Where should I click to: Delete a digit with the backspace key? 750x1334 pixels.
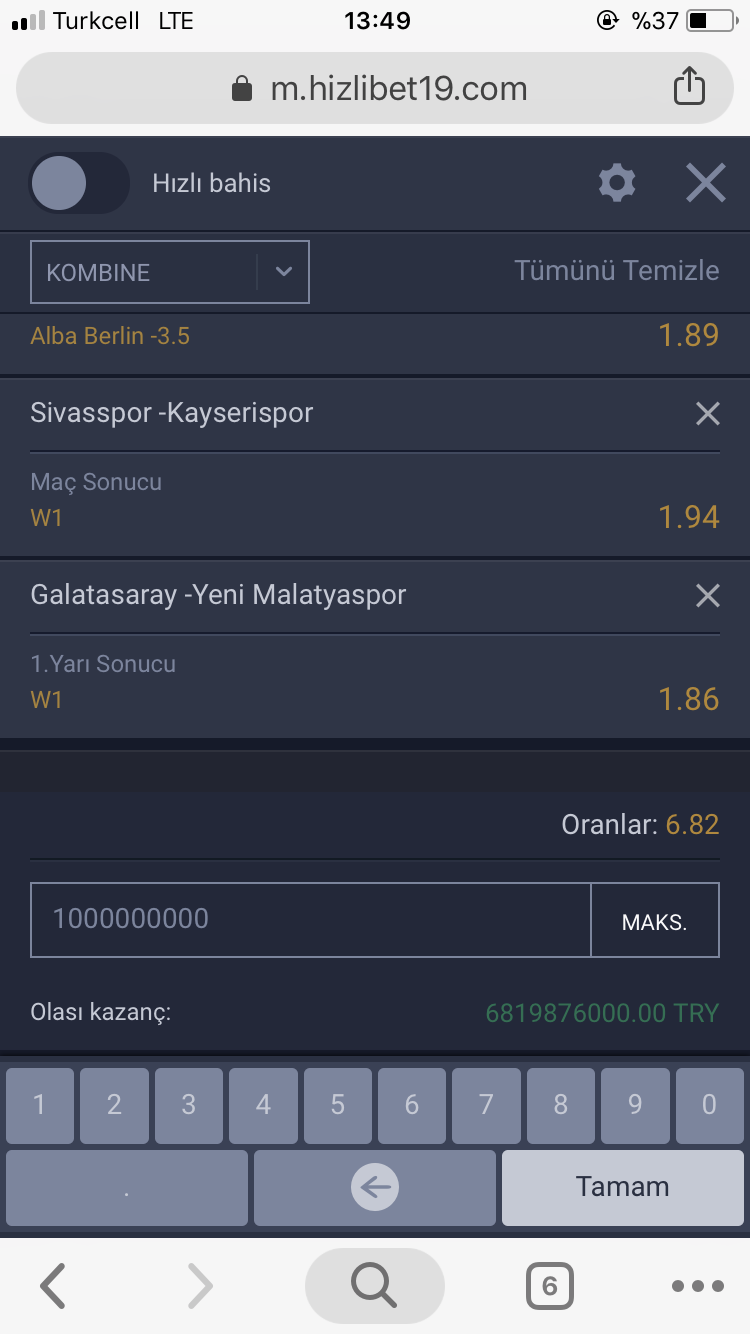pos(375,1188)
